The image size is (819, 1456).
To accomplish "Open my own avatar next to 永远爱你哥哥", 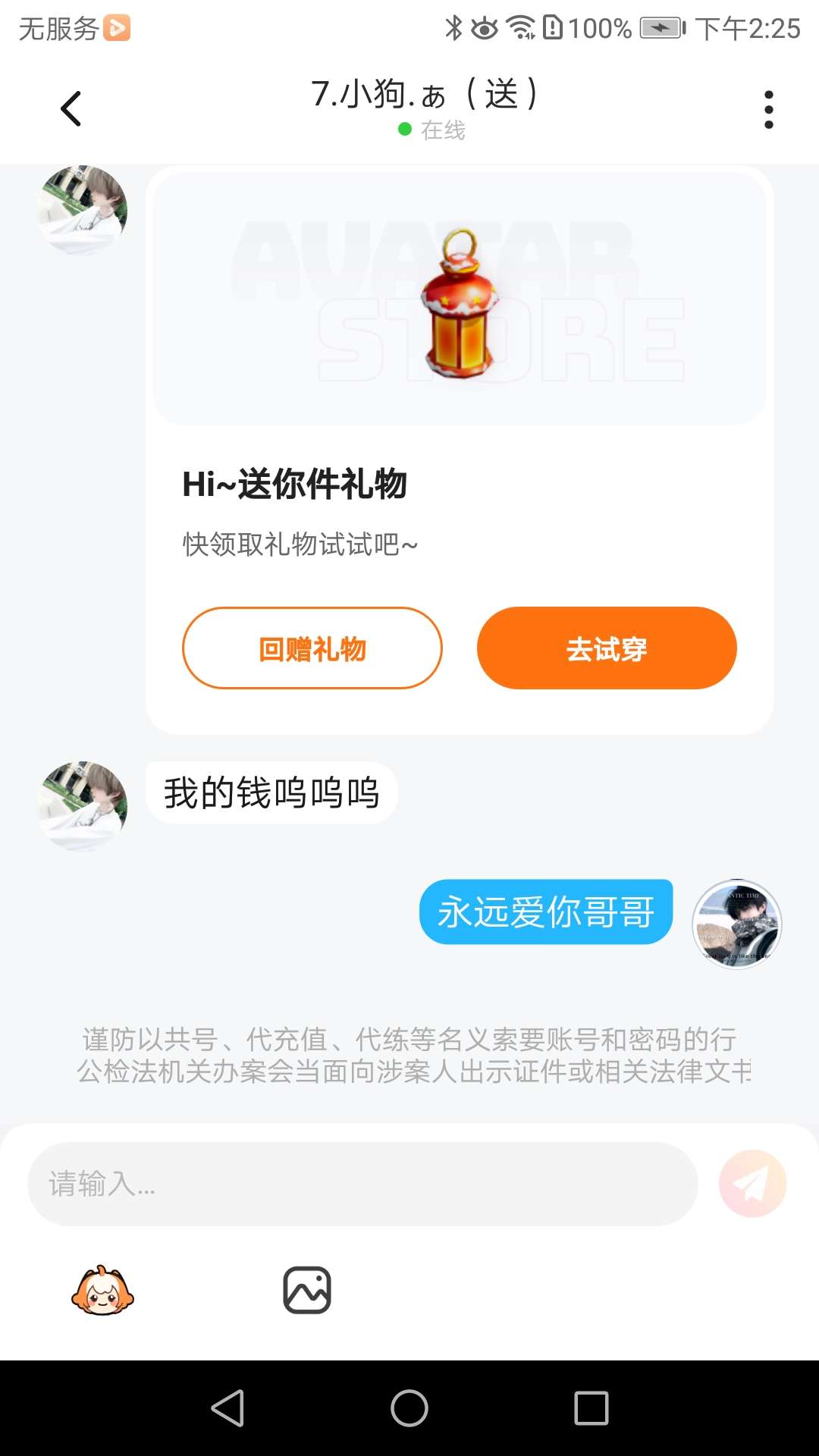I will pos(736,924).
